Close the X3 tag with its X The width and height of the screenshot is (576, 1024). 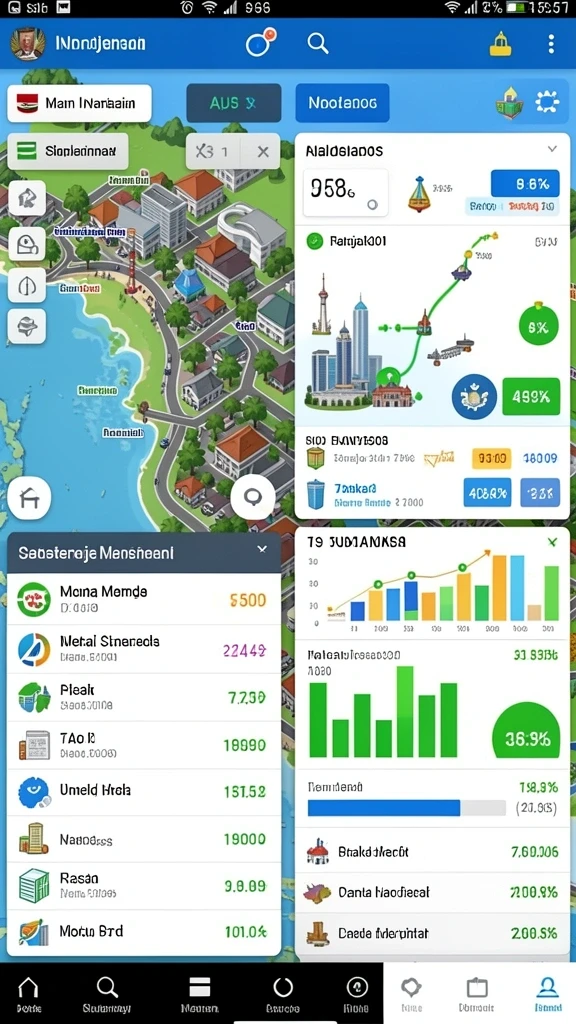(x=263, y=152)
